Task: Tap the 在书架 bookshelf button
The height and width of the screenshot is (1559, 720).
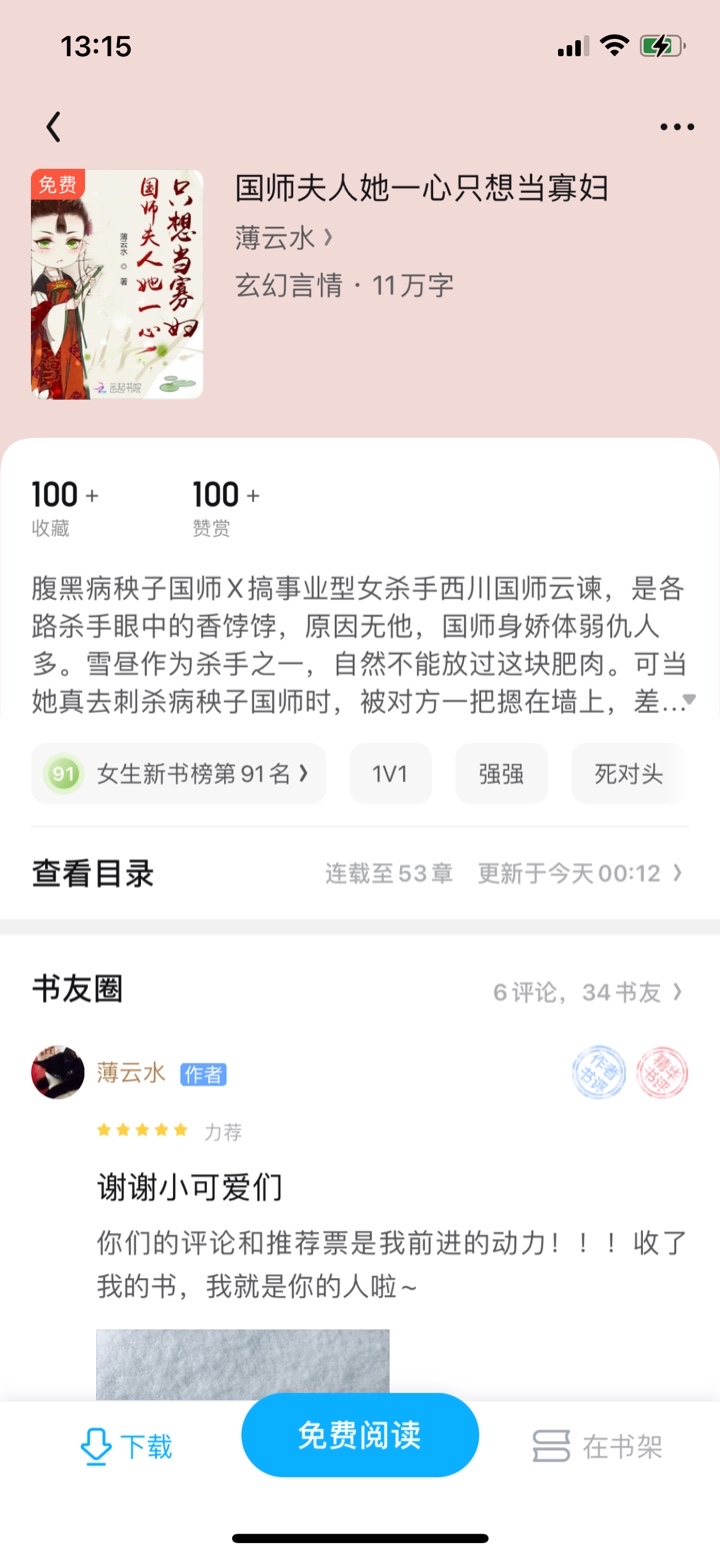Action: coord(598,1446)
